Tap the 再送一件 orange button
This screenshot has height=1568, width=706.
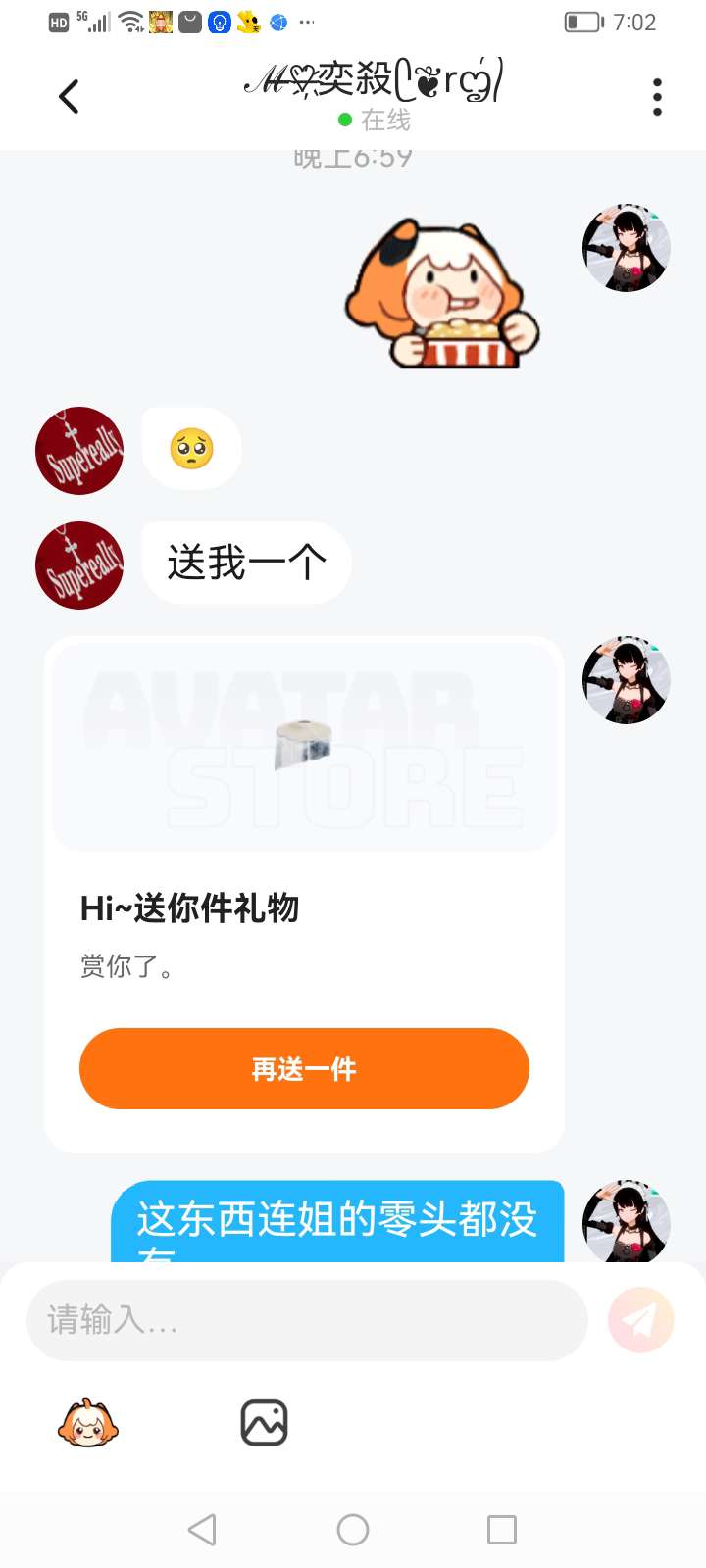[304, 1068]
